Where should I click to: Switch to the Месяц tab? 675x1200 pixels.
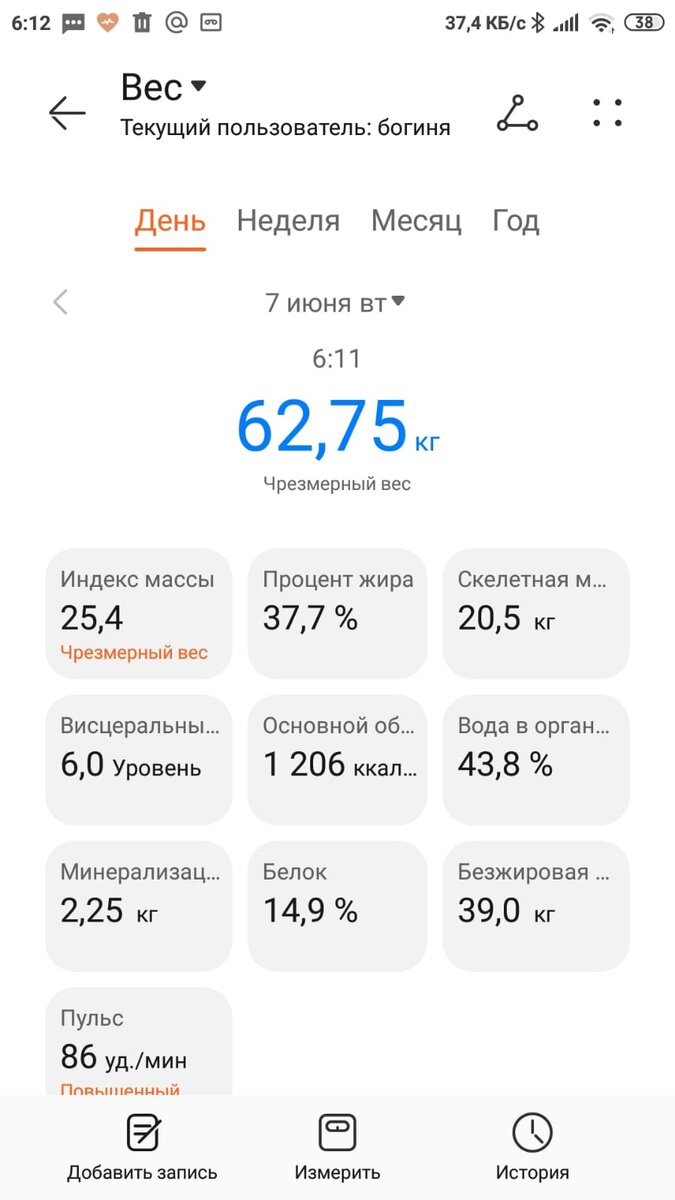pos(416,221)
